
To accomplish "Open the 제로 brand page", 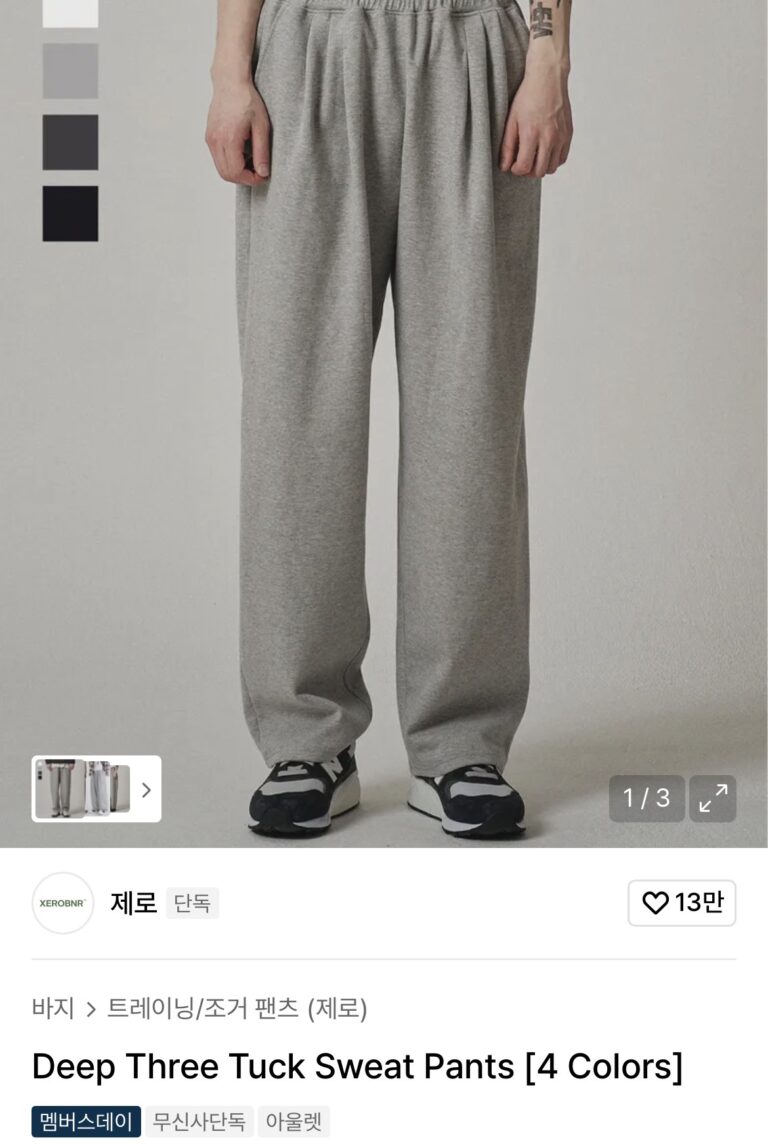I will click(x=133, y=903).
